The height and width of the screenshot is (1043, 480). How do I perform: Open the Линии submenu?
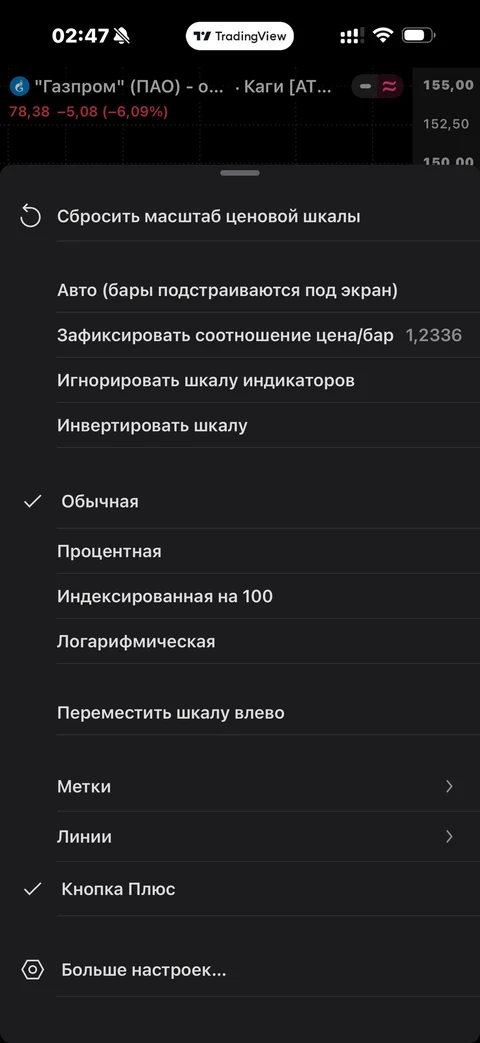(x=240, y=837)
